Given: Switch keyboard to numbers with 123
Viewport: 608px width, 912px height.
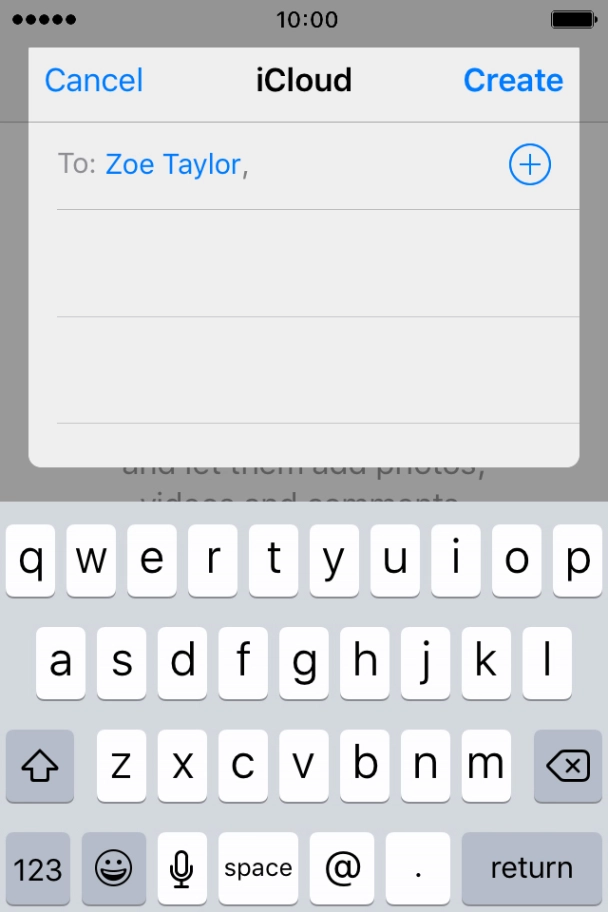Looking at the screenshot, I should tap(38, 868).
